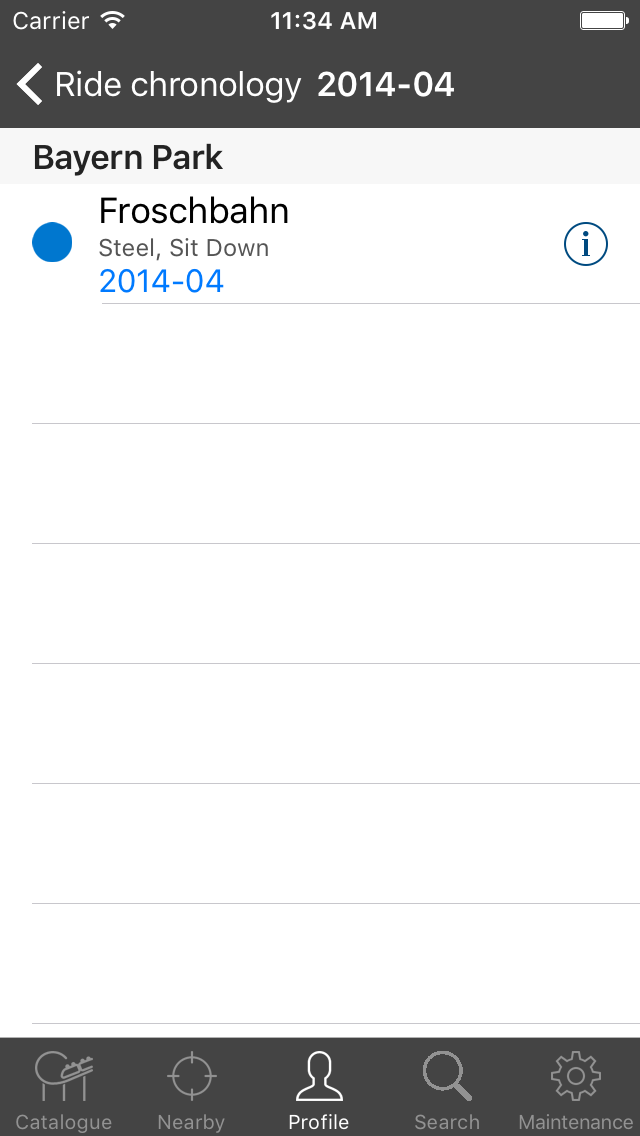This screenshot has width=640, height=1136.
Task: Open the Froschbahn ride entry
Action: [x=320, y=244]
